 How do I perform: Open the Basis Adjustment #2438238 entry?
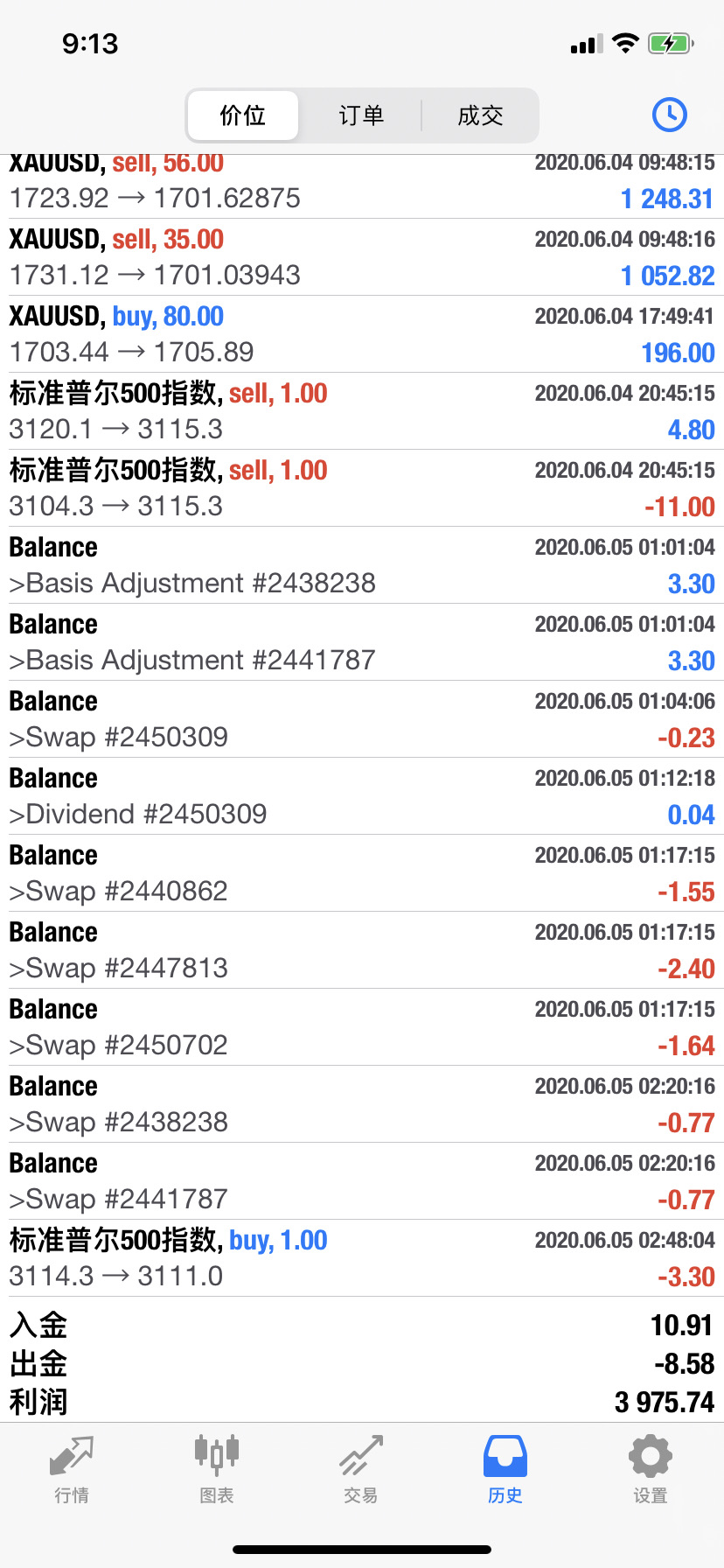(x=362, y=565)
